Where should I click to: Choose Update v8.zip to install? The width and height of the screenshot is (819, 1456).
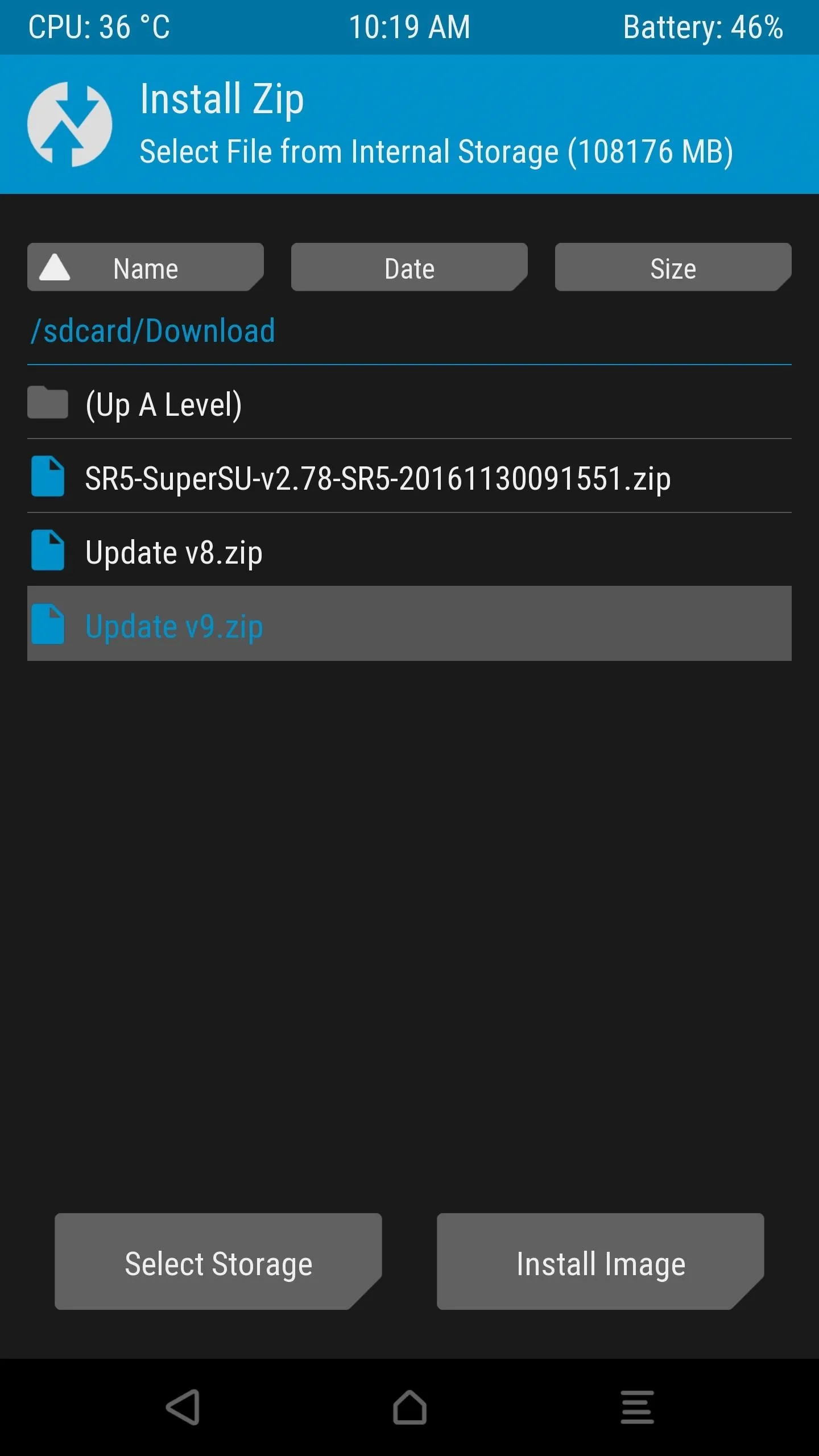point(409,552)
